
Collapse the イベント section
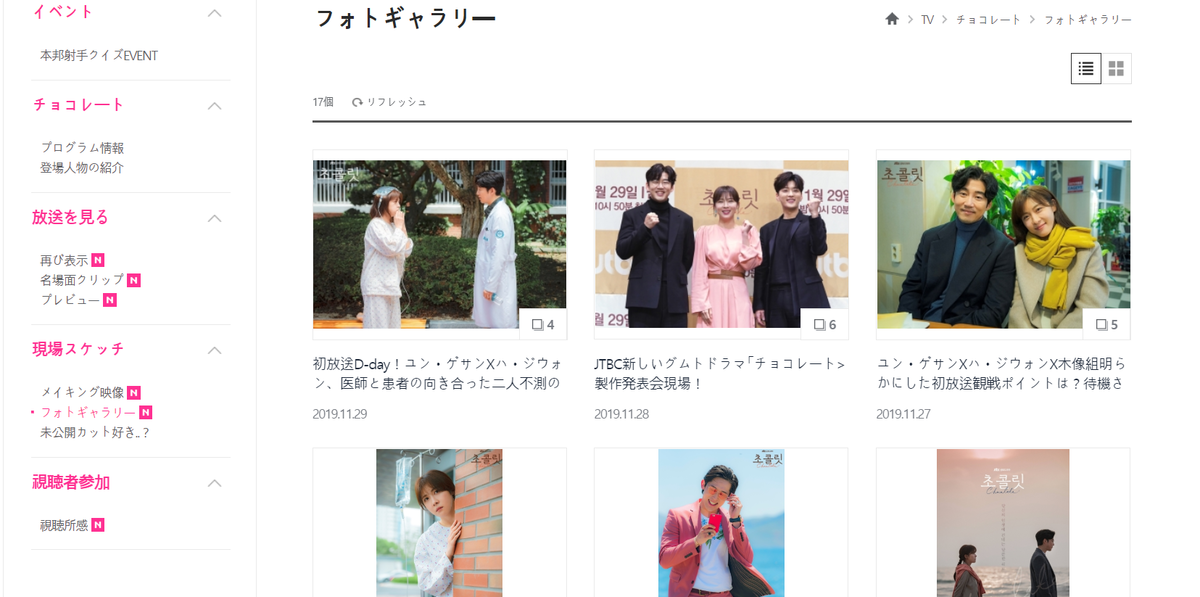click(214, 13)
